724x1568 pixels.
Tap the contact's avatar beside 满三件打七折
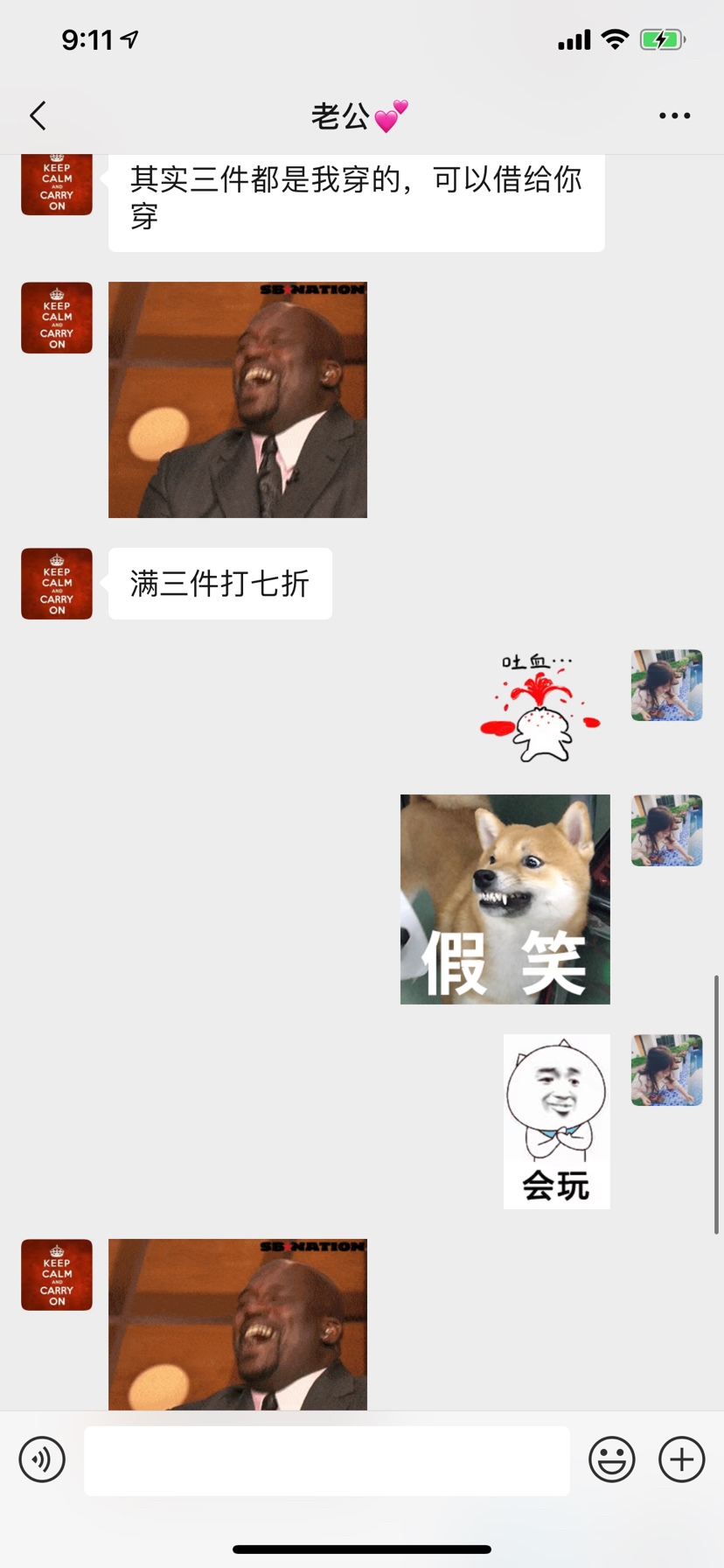[x=57, y=584]
